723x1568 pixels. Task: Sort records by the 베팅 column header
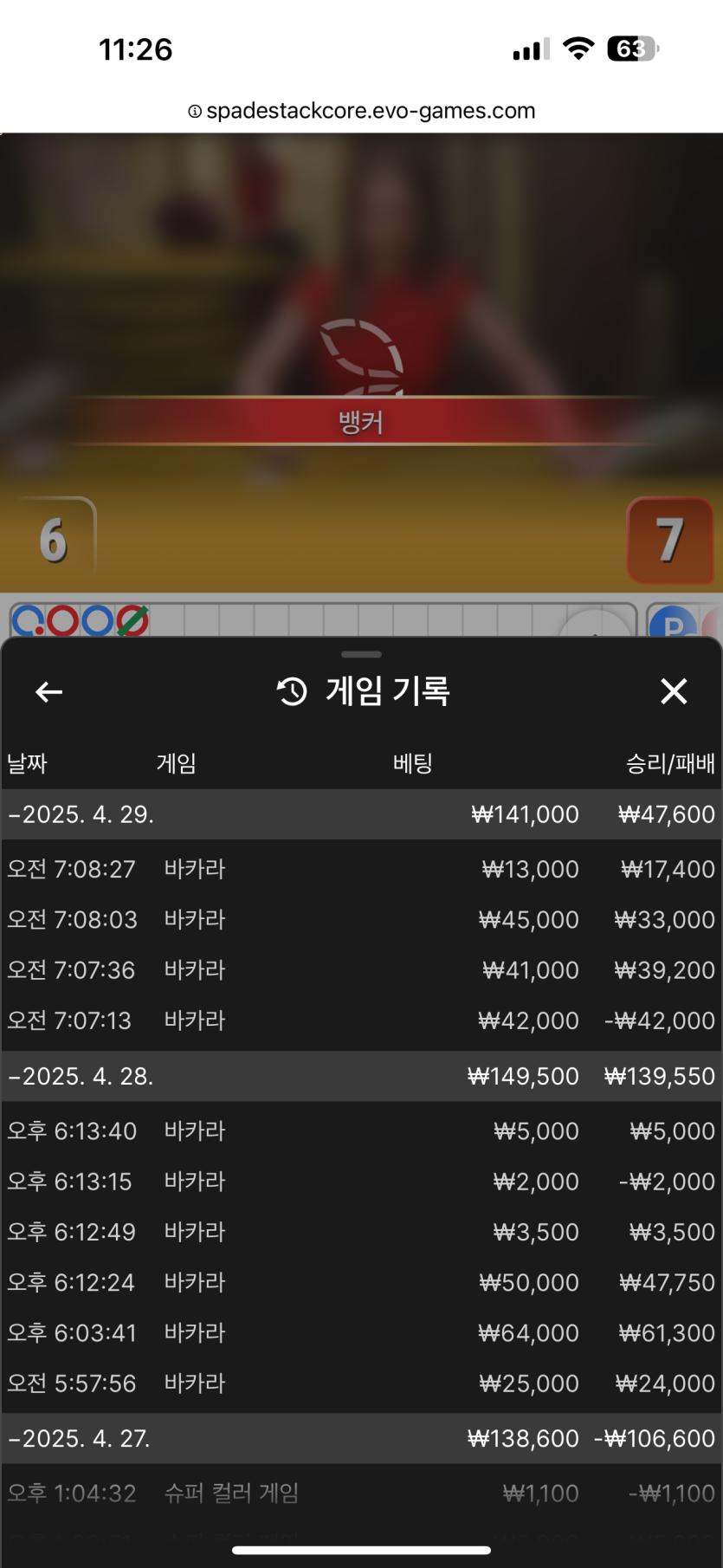tap(413, 763)
